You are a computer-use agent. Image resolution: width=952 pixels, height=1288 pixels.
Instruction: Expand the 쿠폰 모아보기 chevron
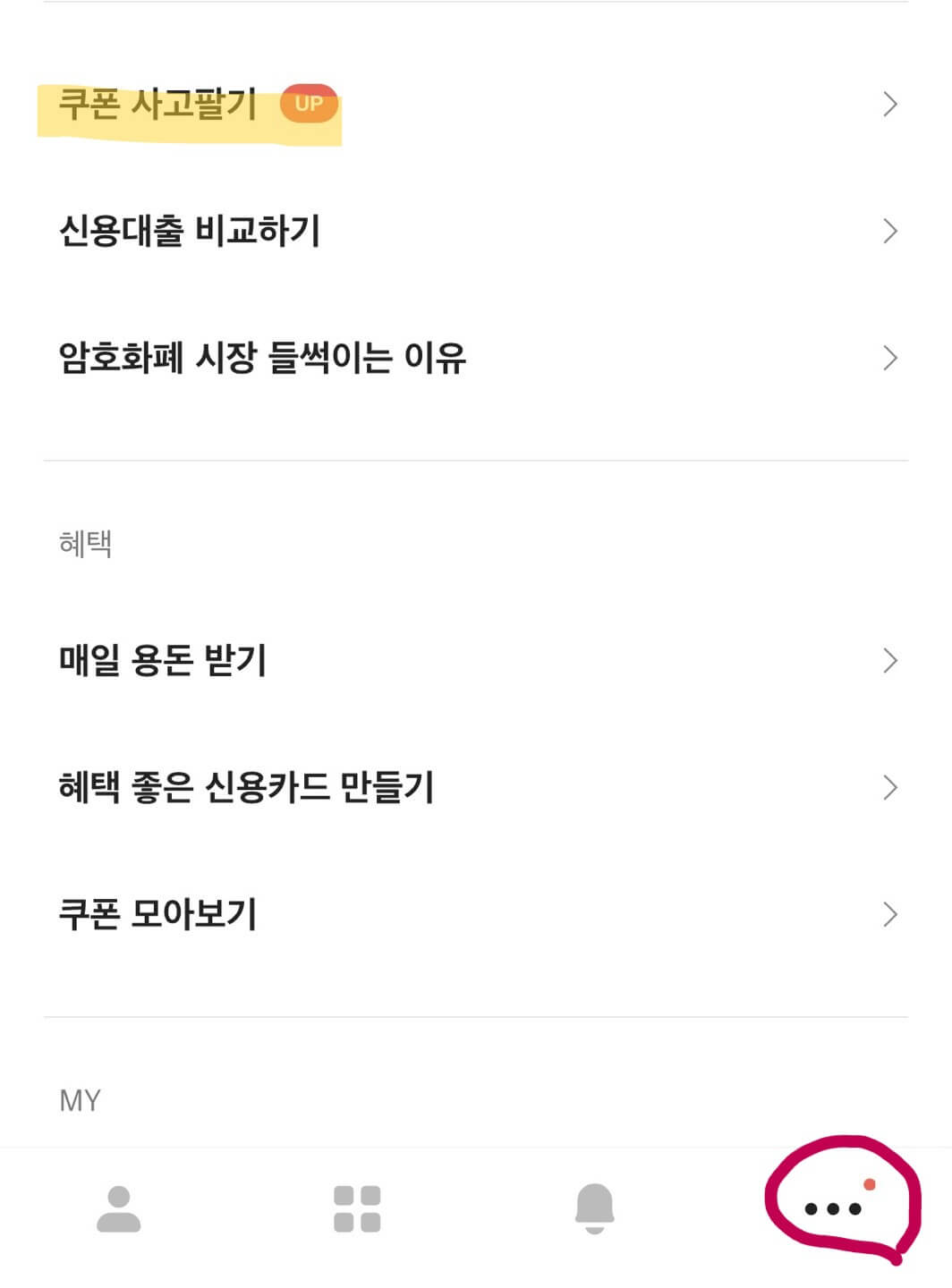coord(889,912)
